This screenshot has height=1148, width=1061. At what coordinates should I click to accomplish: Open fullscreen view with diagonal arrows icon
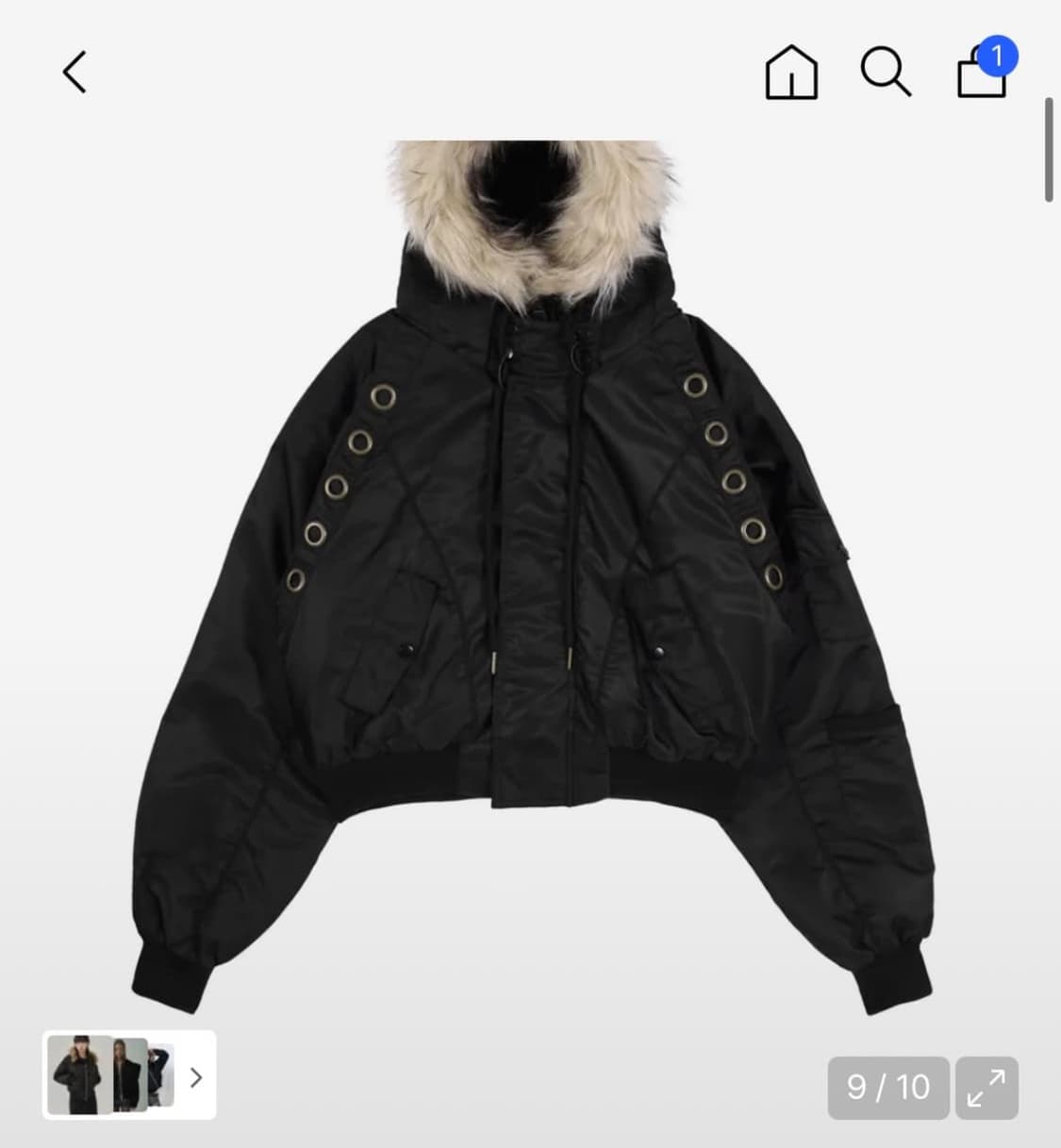[x=986, y=1087]
